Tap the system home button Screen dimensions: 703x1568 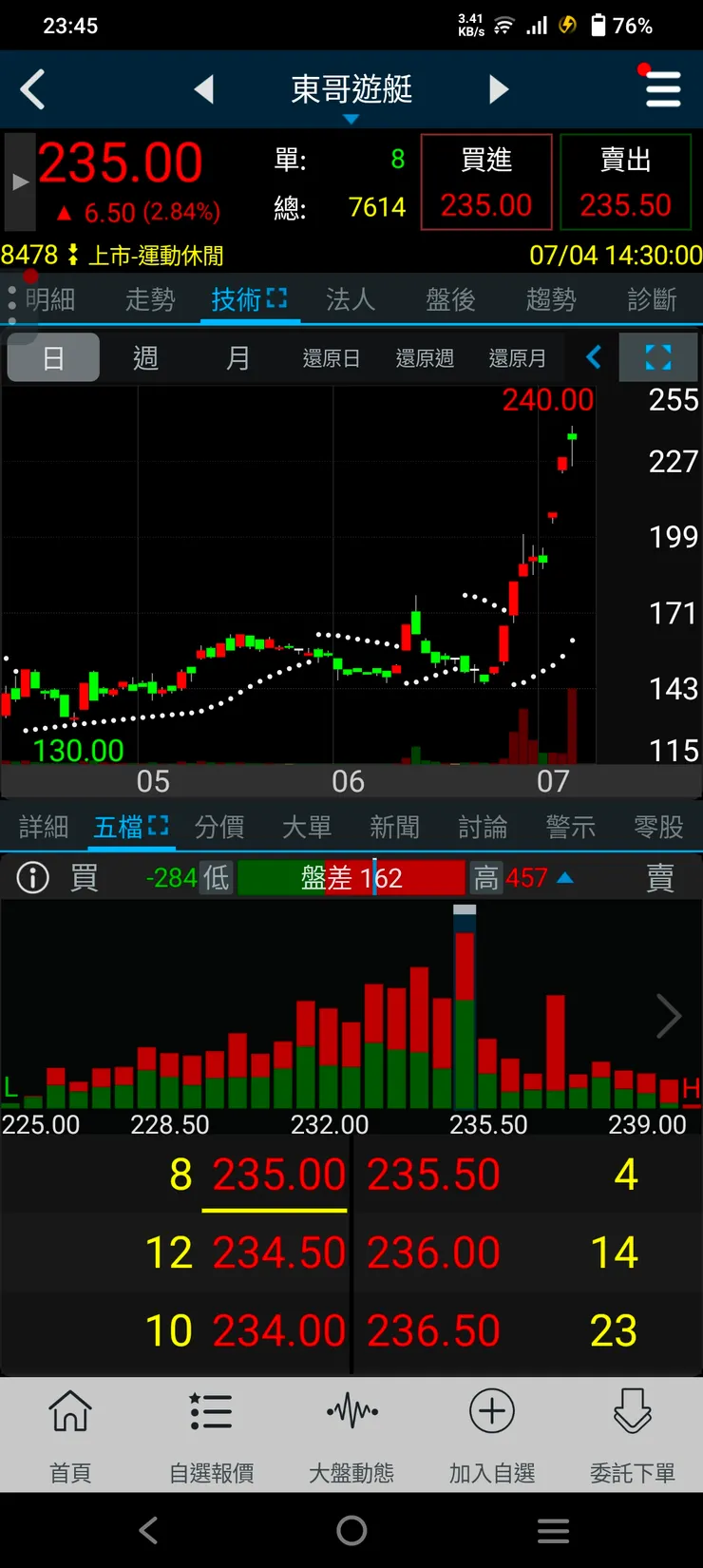coord(351,1530)
